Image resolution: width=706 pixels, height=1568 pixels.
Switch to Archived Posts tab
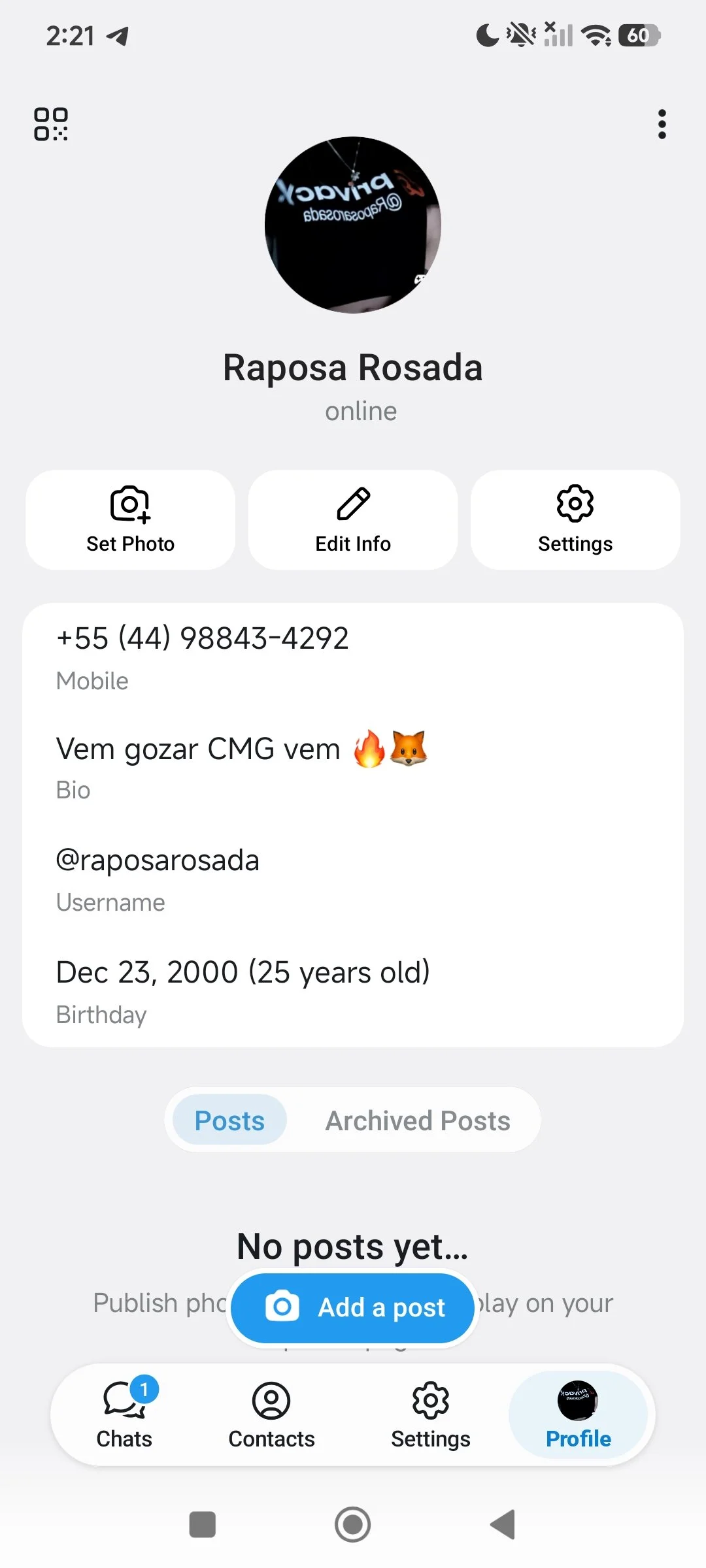[418, 1120]
